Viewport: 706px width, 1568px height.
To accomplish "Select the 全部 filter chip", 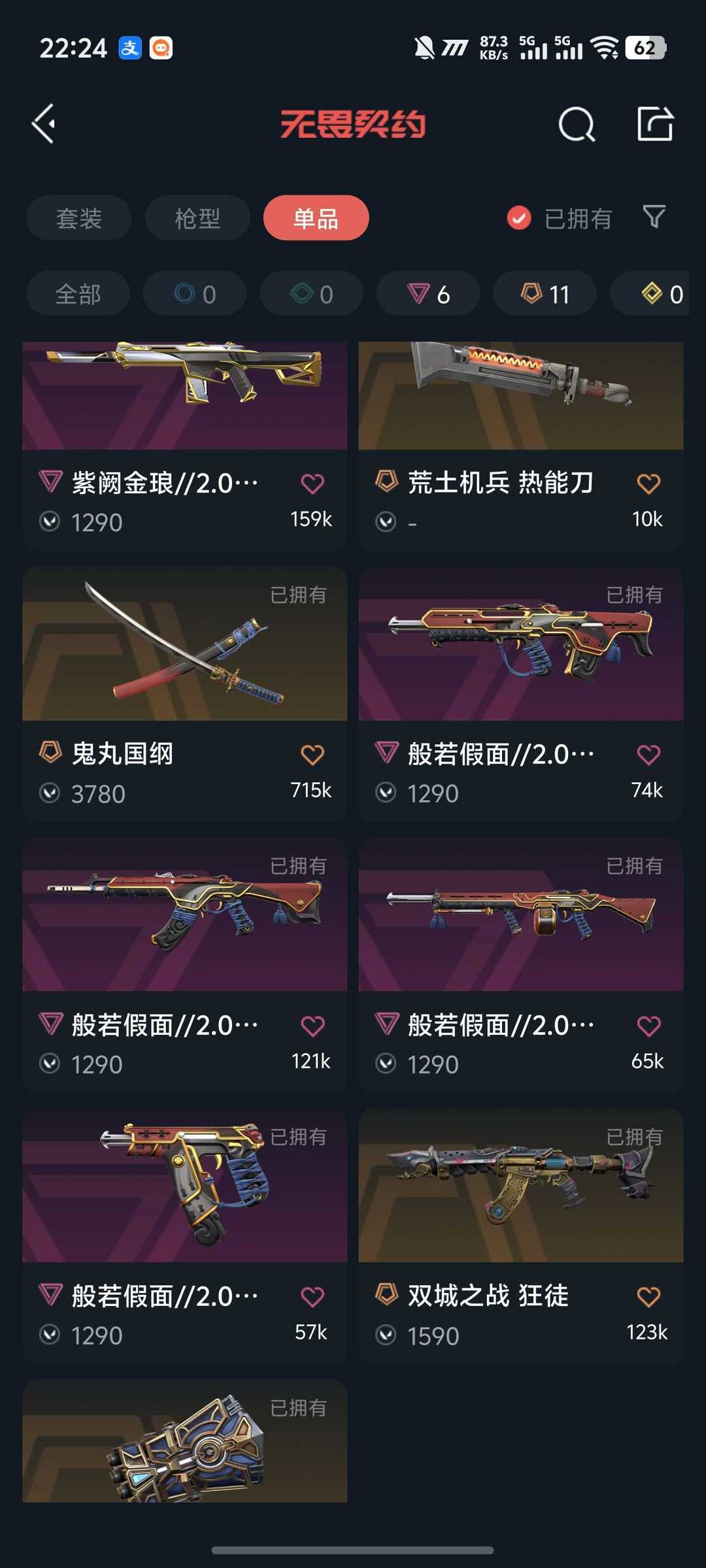I will tap(78, 294).
